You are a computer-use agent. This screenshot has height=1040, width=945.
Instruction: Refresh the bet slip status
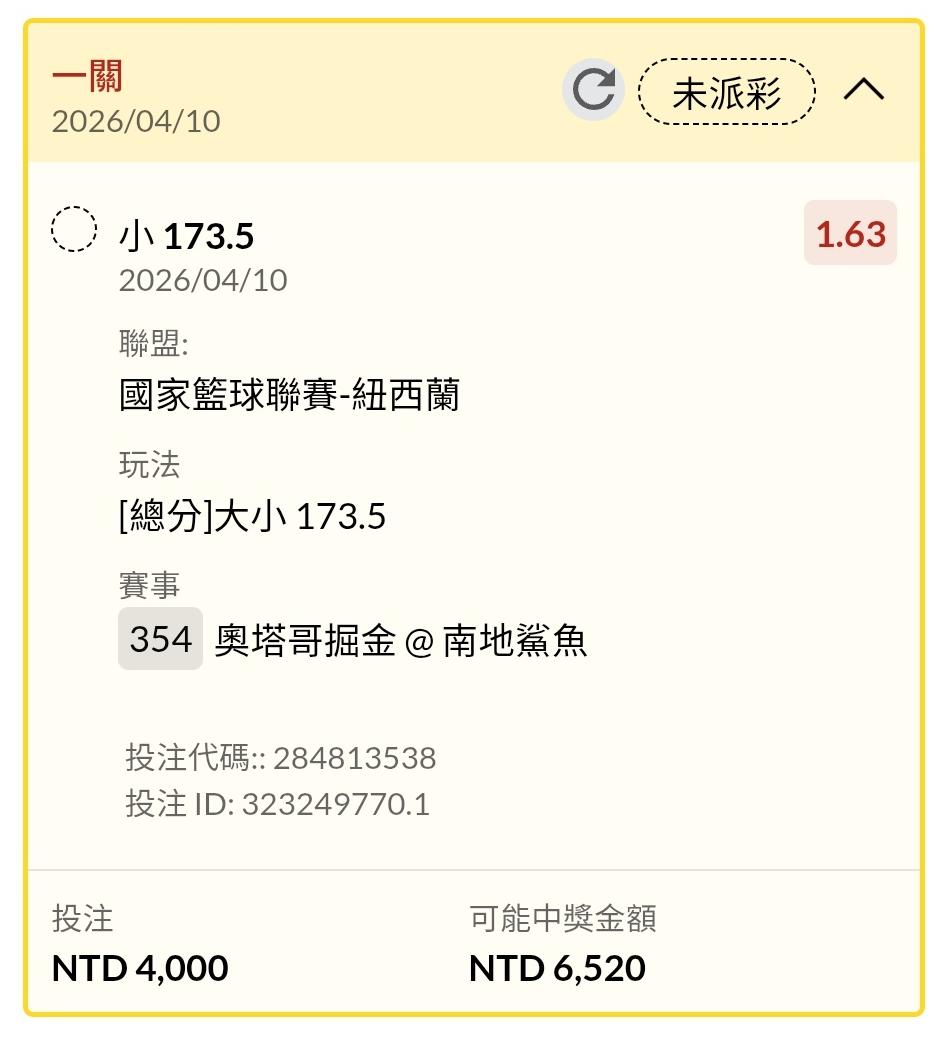pos(593,91)
